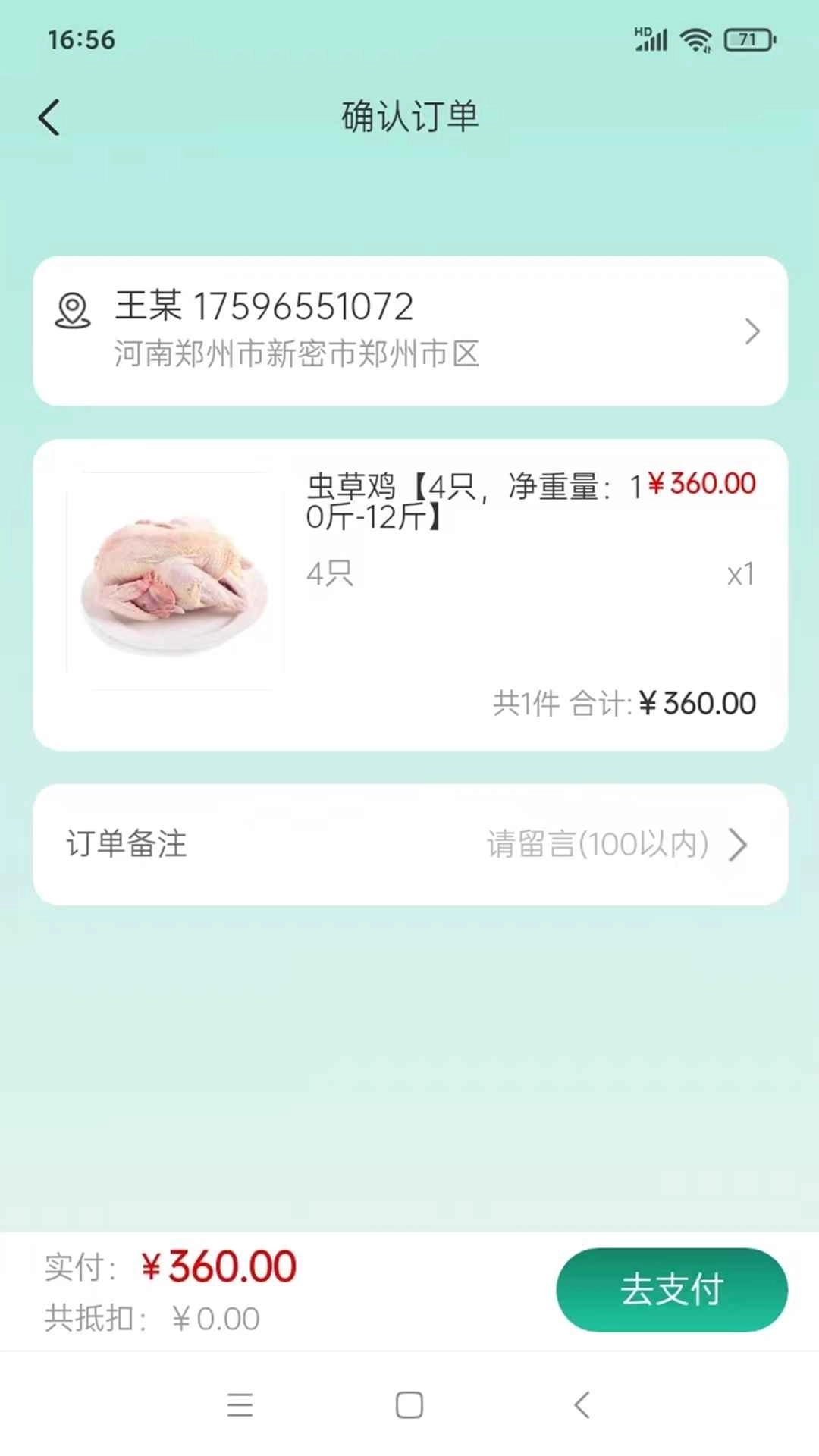
Task: Tap the phone number 17596551072
Action: click(x=303, y=306)
